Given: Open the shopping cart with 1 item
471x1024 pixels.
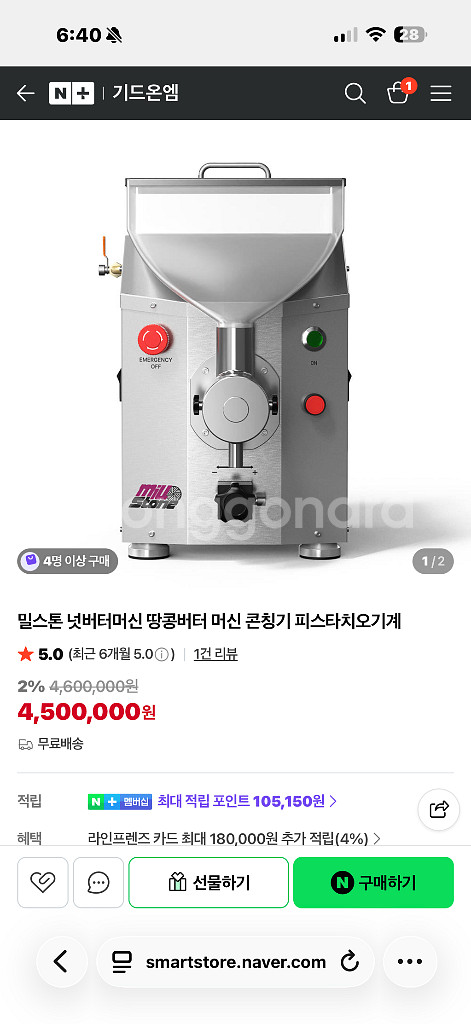Looking at the screenshot, I should [398, 93].
